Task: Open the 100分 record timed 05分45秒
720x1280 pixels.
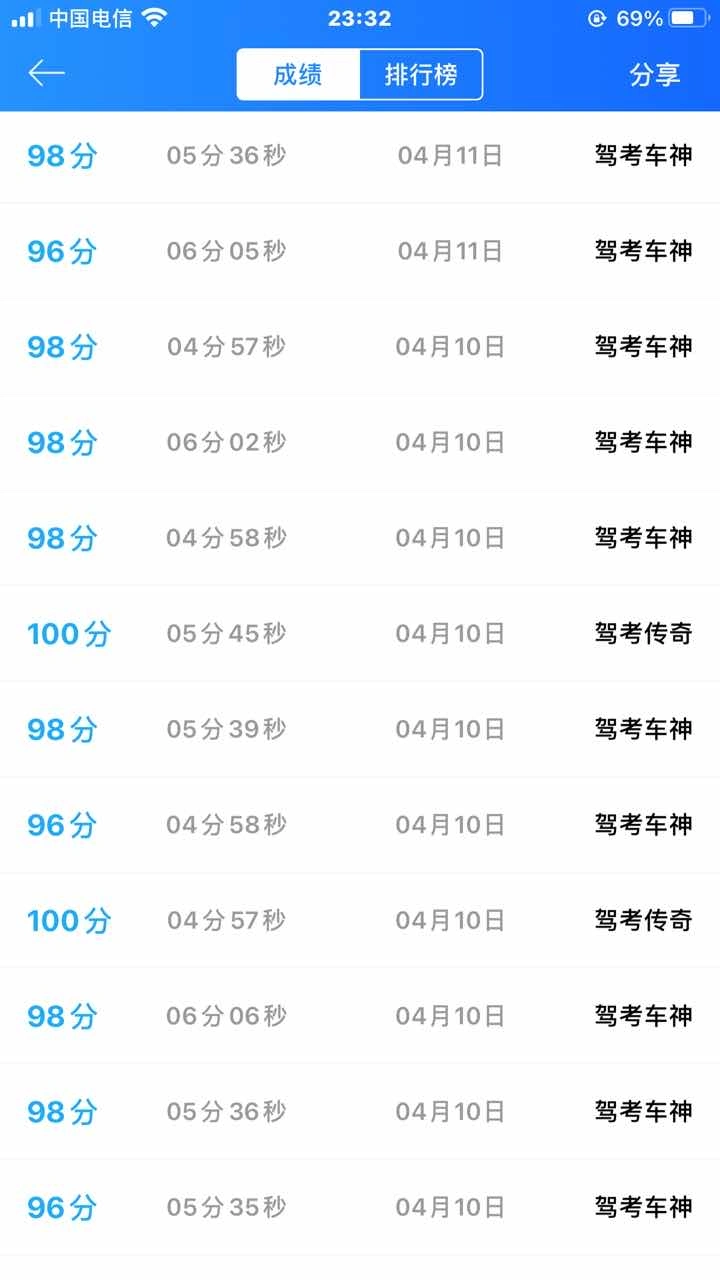Action: 360,634
